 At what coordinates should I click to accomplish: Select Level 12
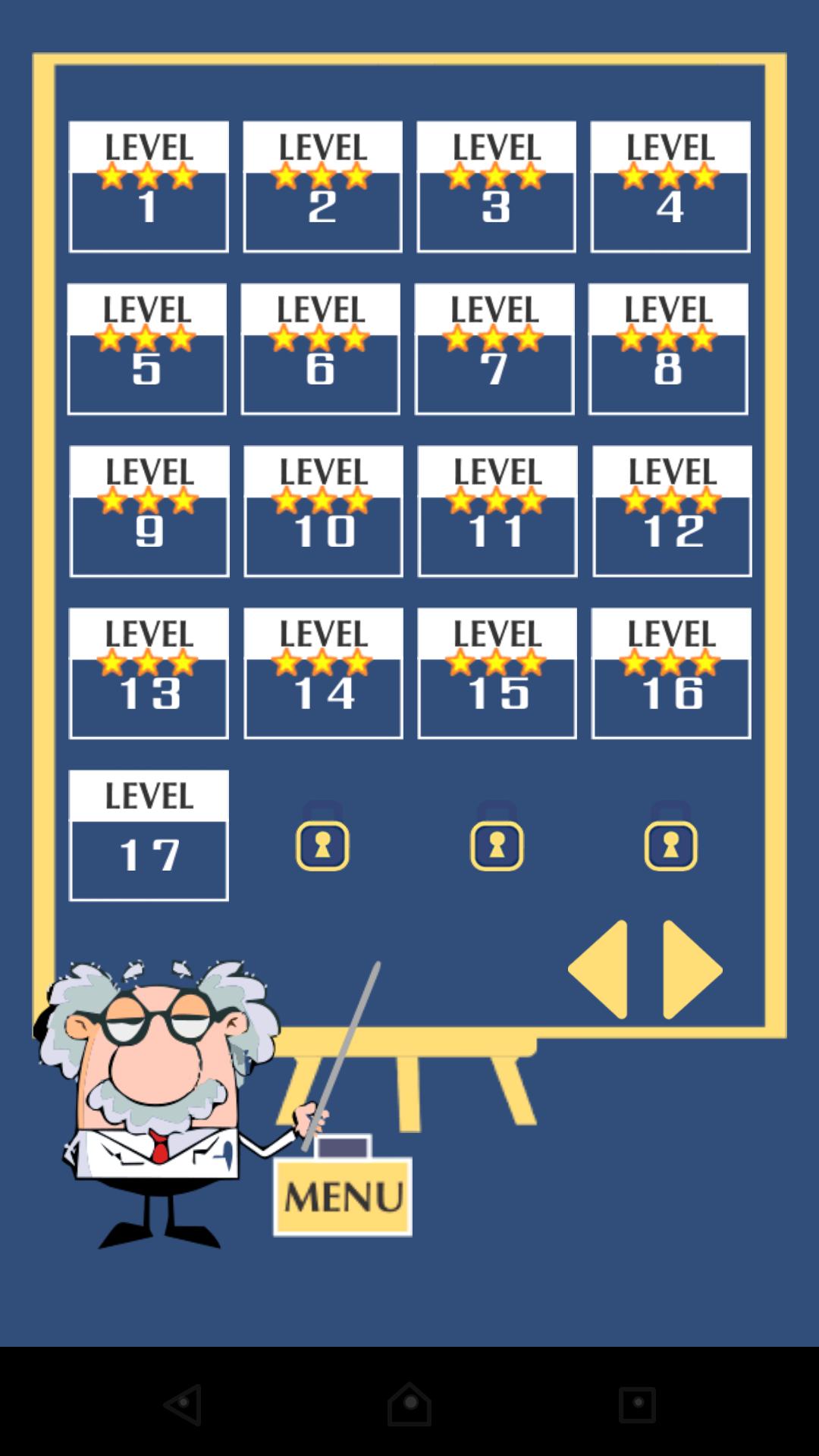[672, 511]
